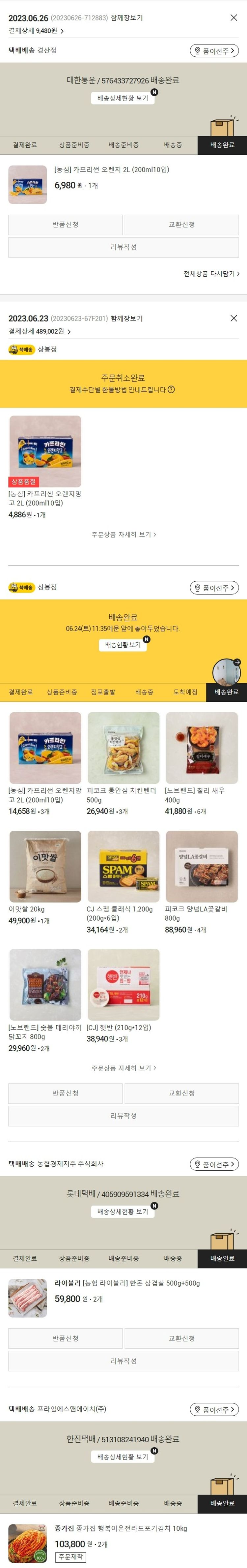Open the 피코크 통안심 치킨텐더 item

point(123,748)
